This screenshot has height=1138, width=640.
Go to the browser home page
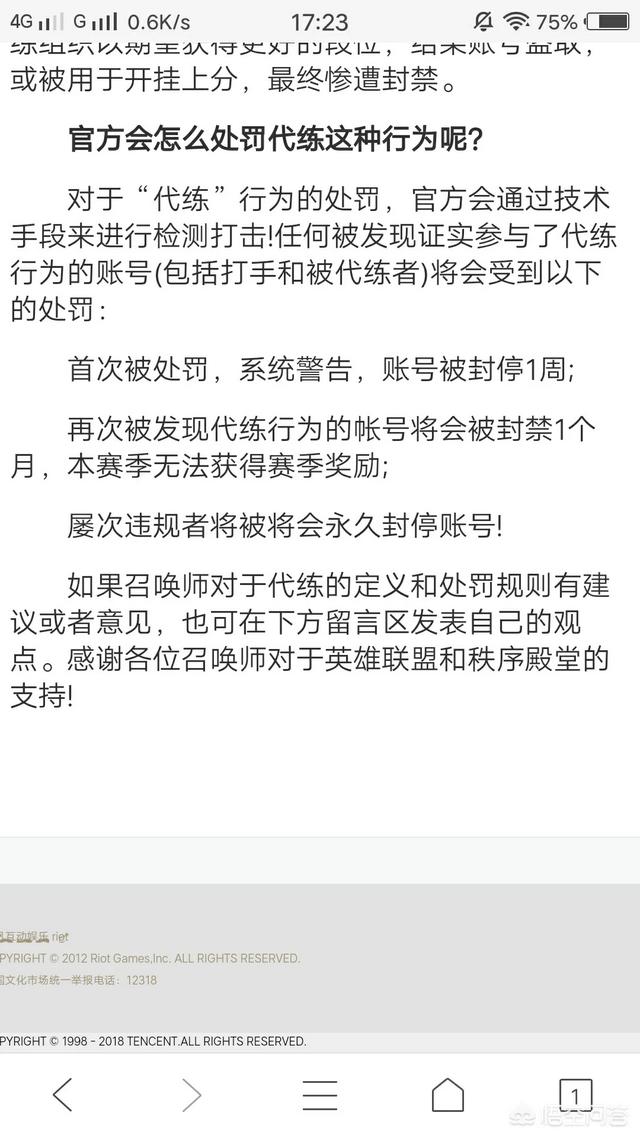[448, 1094]
